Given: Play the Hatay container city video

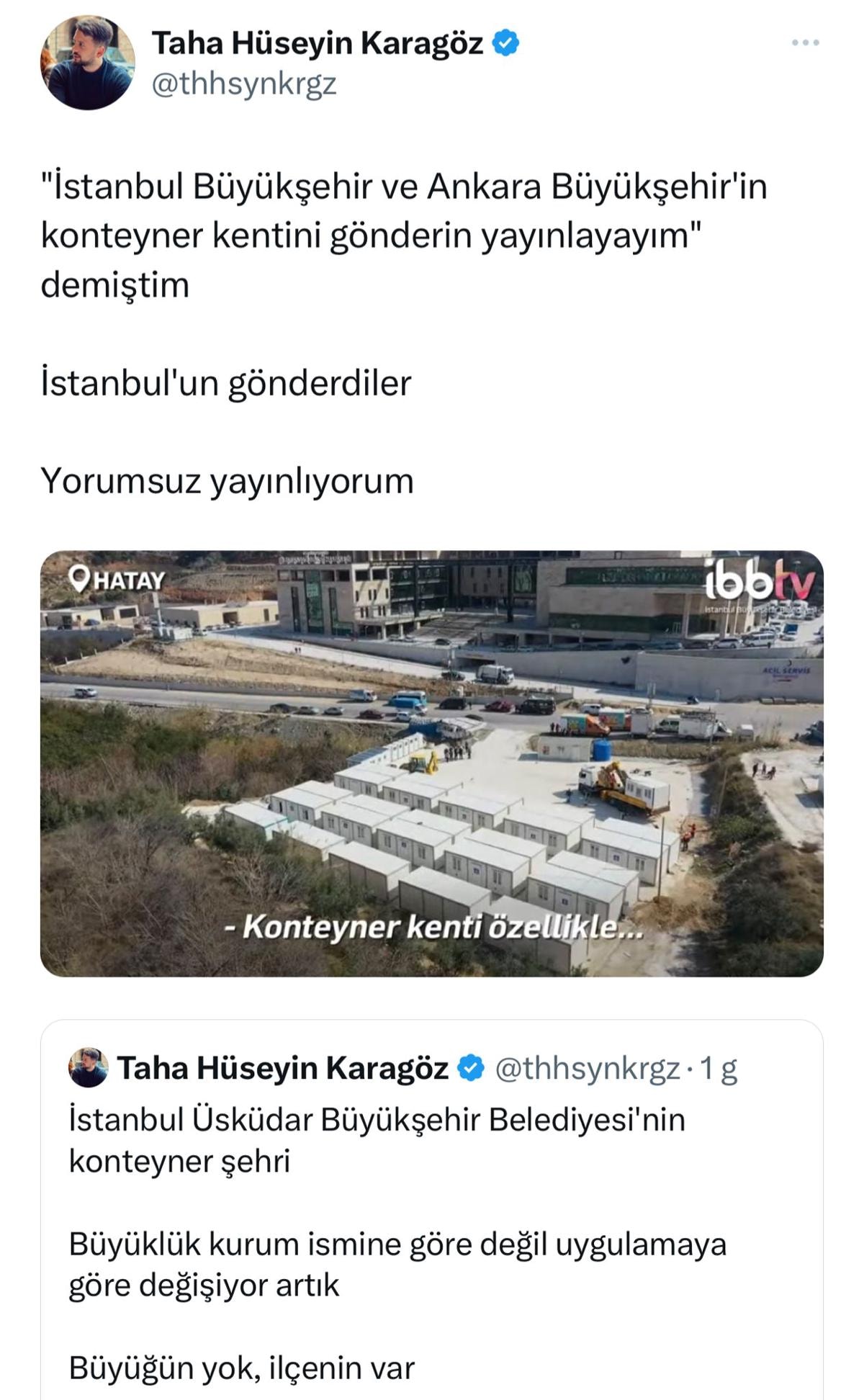Looking at the screenshot, I should tap(431, 763).
